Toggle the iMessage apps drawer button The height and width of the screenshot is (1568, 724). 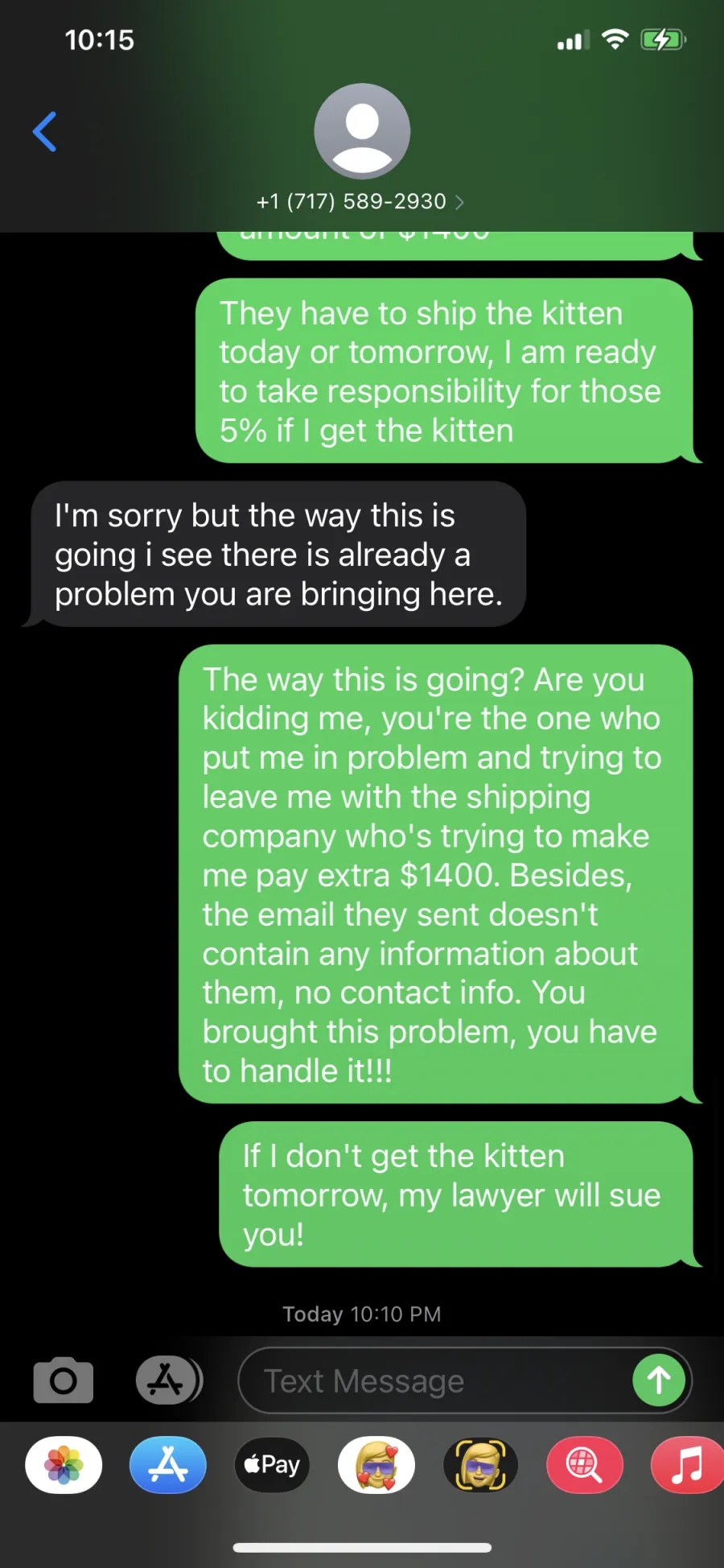tap(167, 1380)
